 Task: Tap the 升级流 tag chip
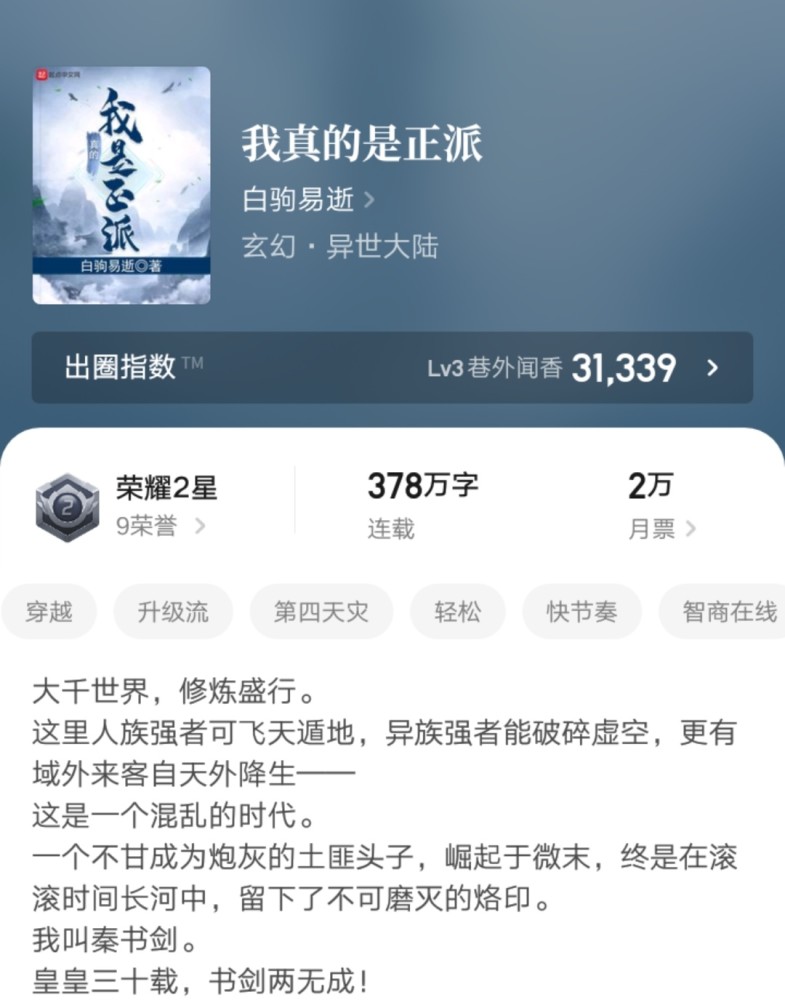pos(173,612)
